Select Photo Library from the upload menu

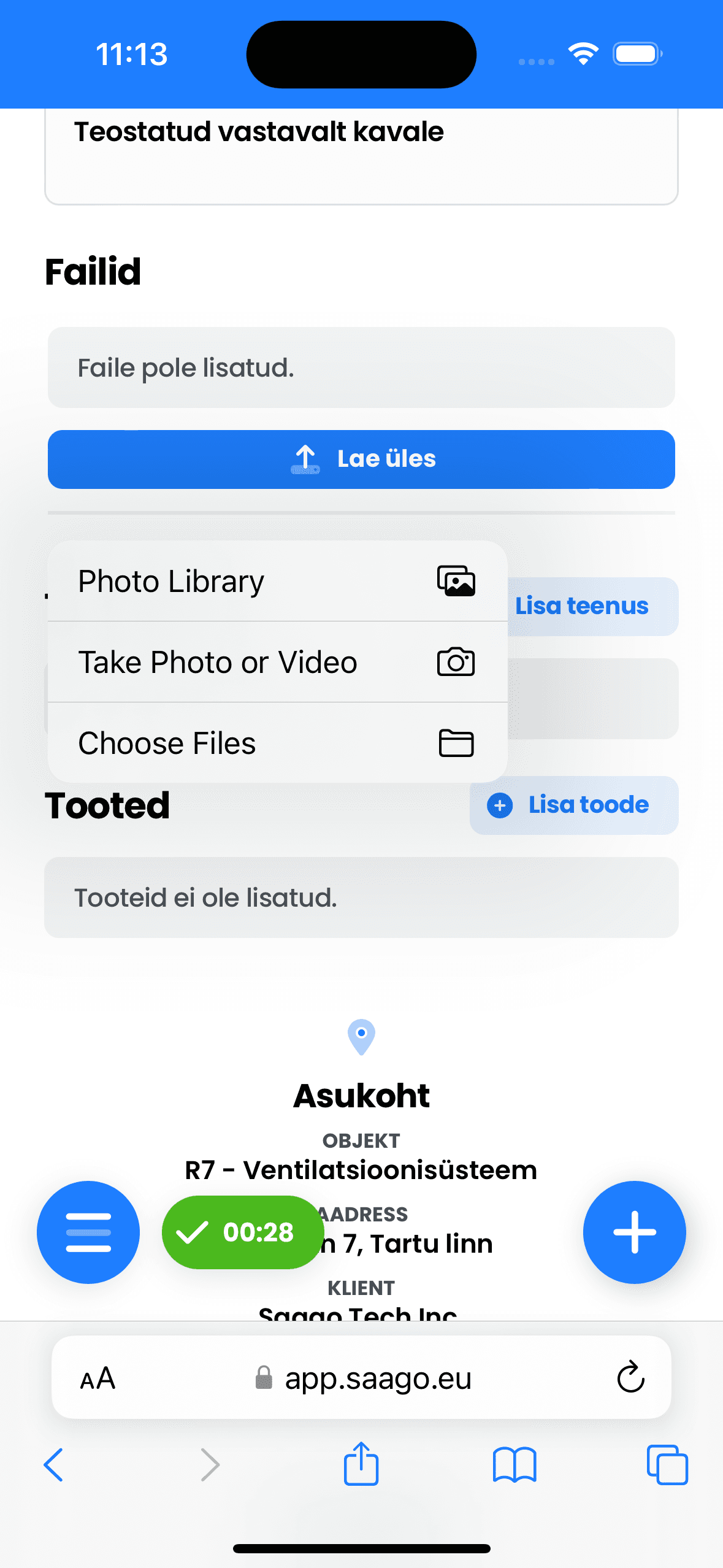[x=277, y=581]
